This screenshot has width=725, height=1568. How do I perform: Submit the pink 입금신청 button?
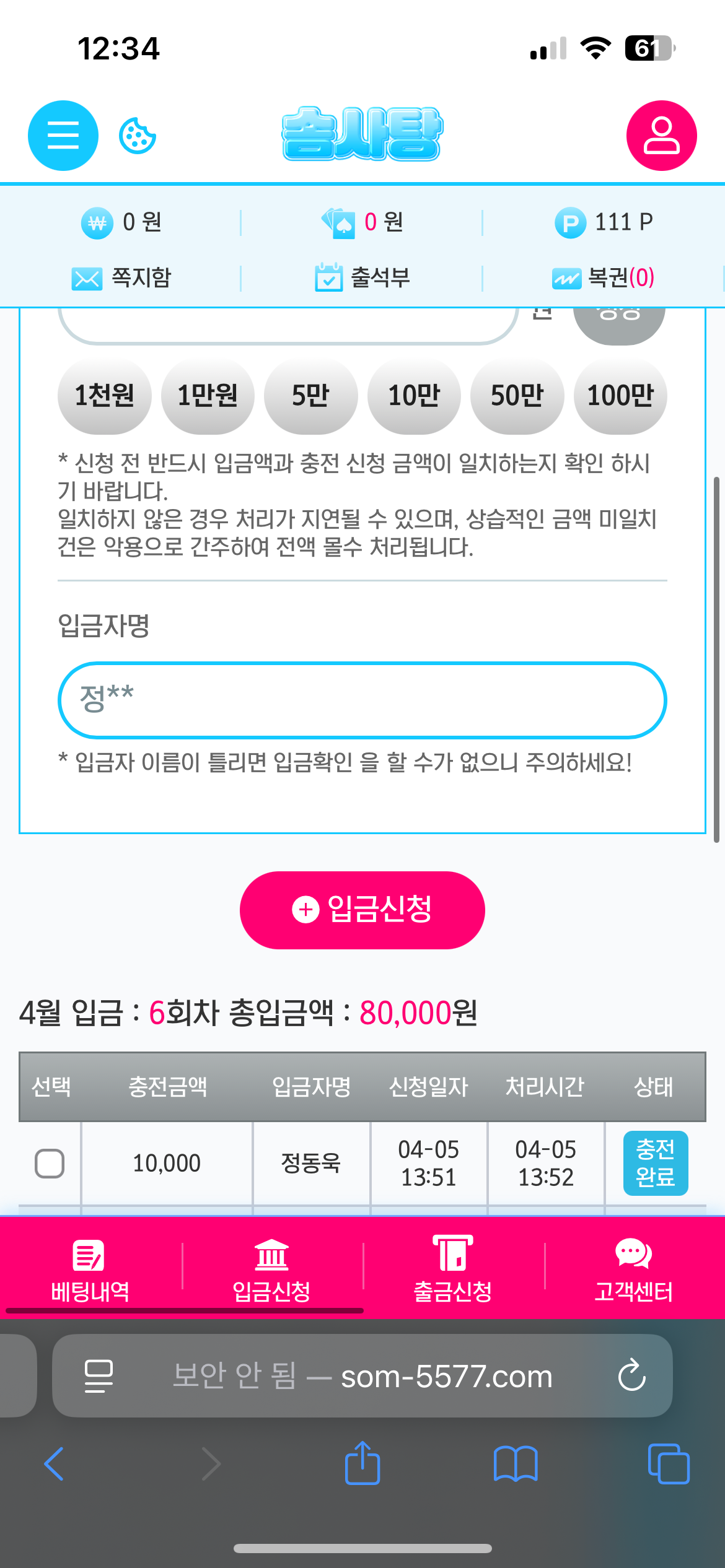pyautogui.click(x=362, y=910)
